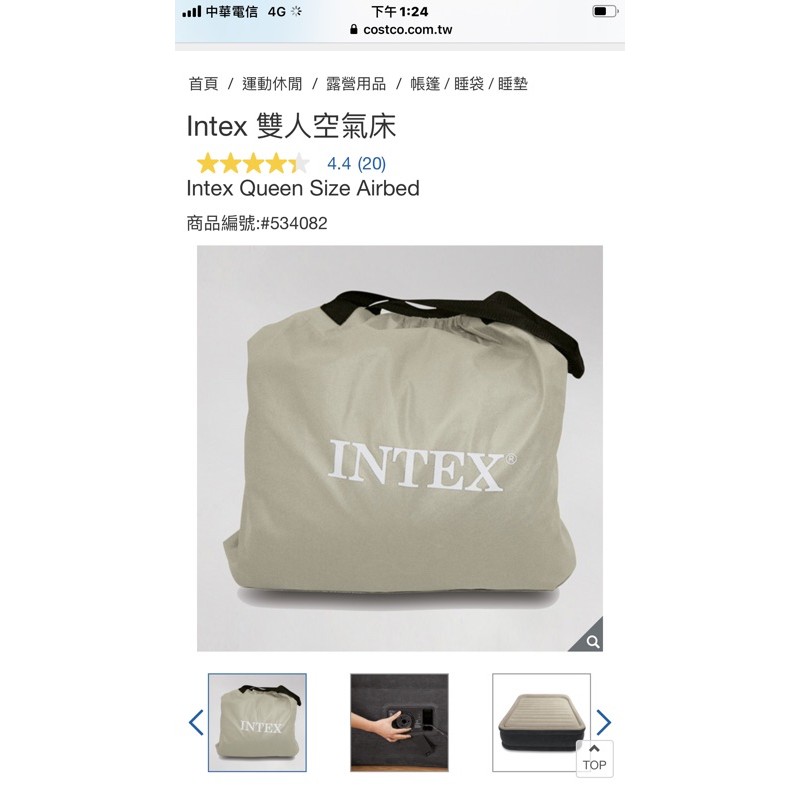
Task: Jump back up with TOP button
Action: pyautogui.click(x=594, y=758)
